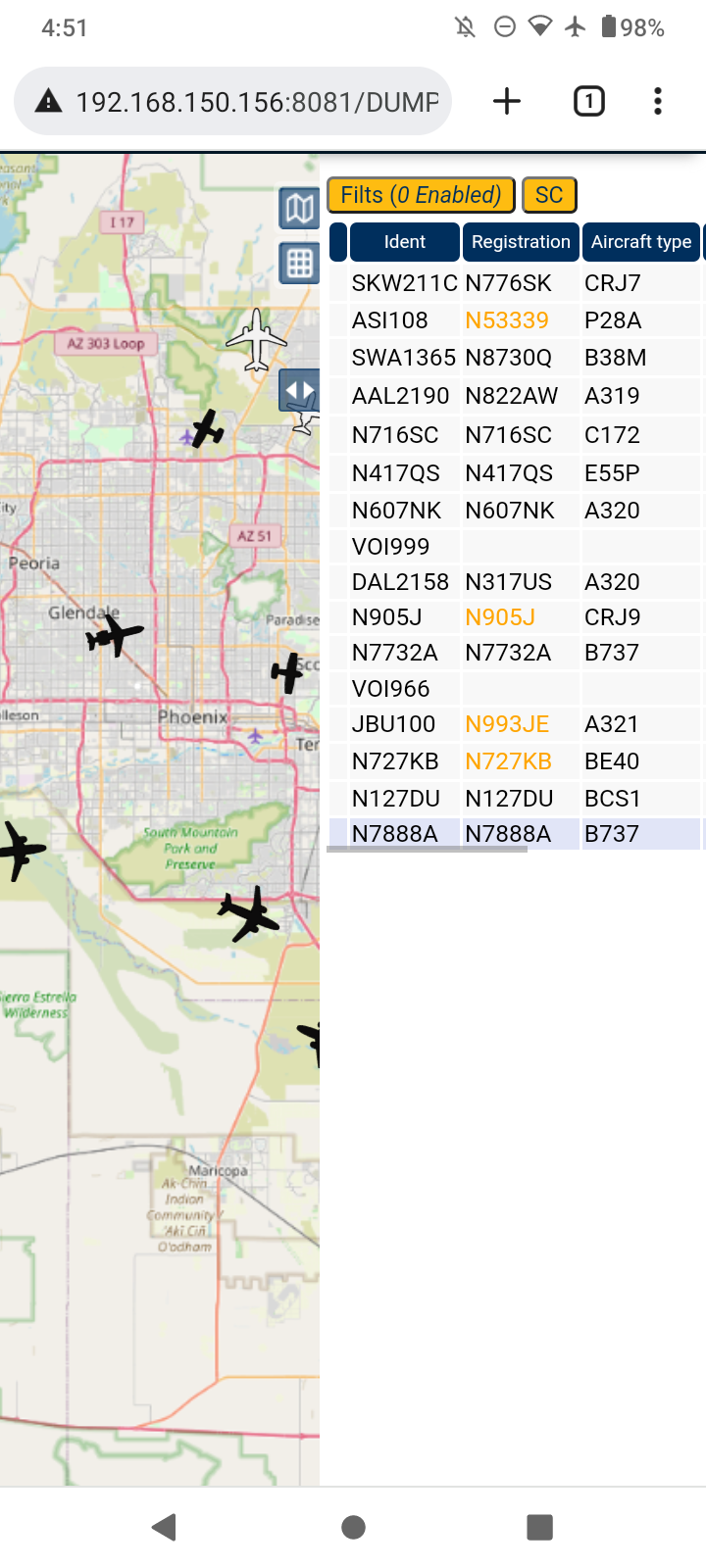Select the AAL2190 row in the table
The height and width of the screenshot is (1568, 706).
pyautogui.click(x=516, y=396)
